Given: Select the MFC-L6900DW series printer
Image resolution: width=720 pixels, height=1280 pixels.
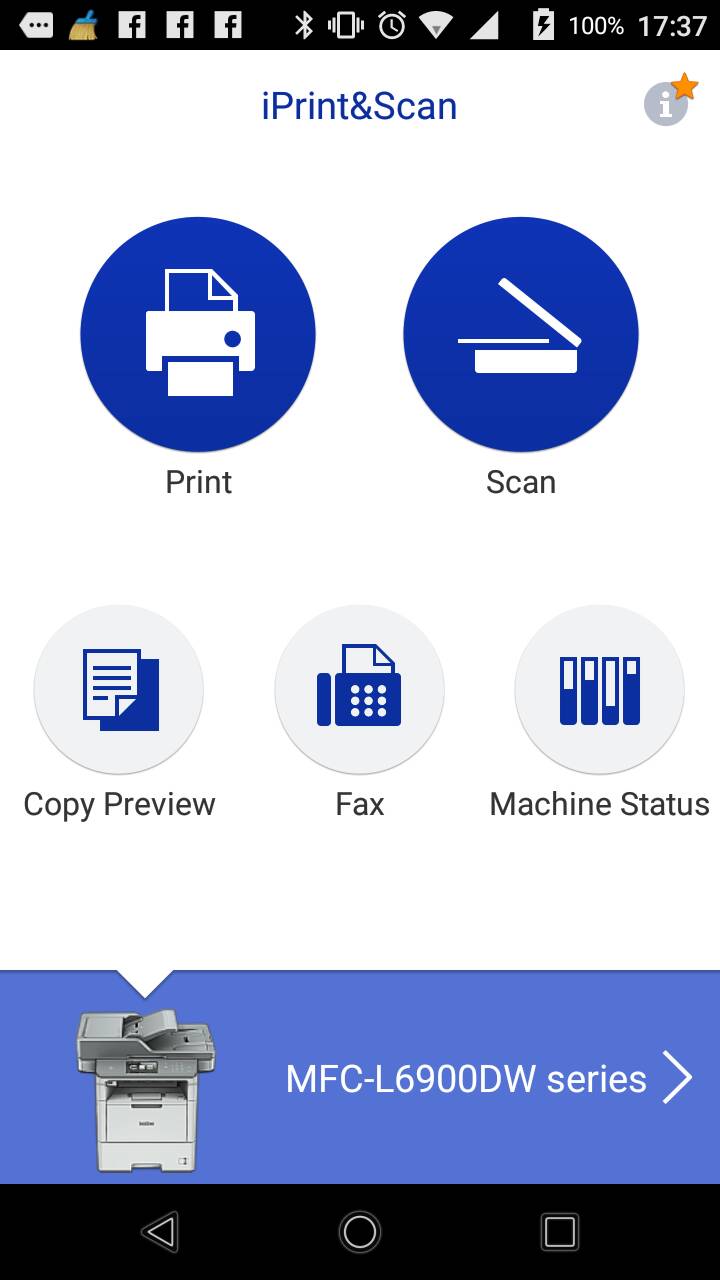Looking at the screenshot, I should point(466,1078).
